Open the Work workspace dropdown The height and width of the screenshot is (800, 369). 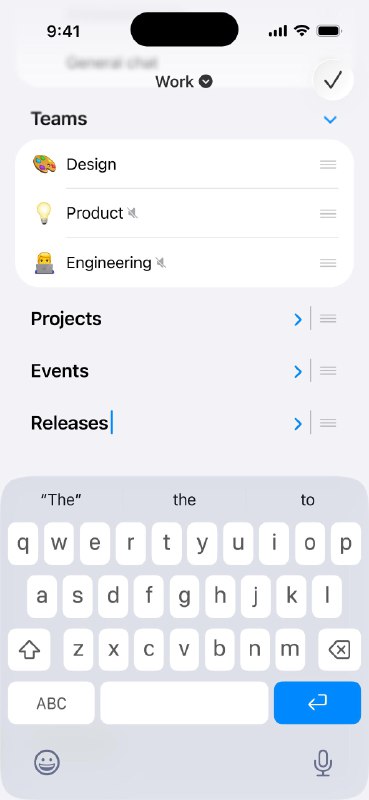184,82
